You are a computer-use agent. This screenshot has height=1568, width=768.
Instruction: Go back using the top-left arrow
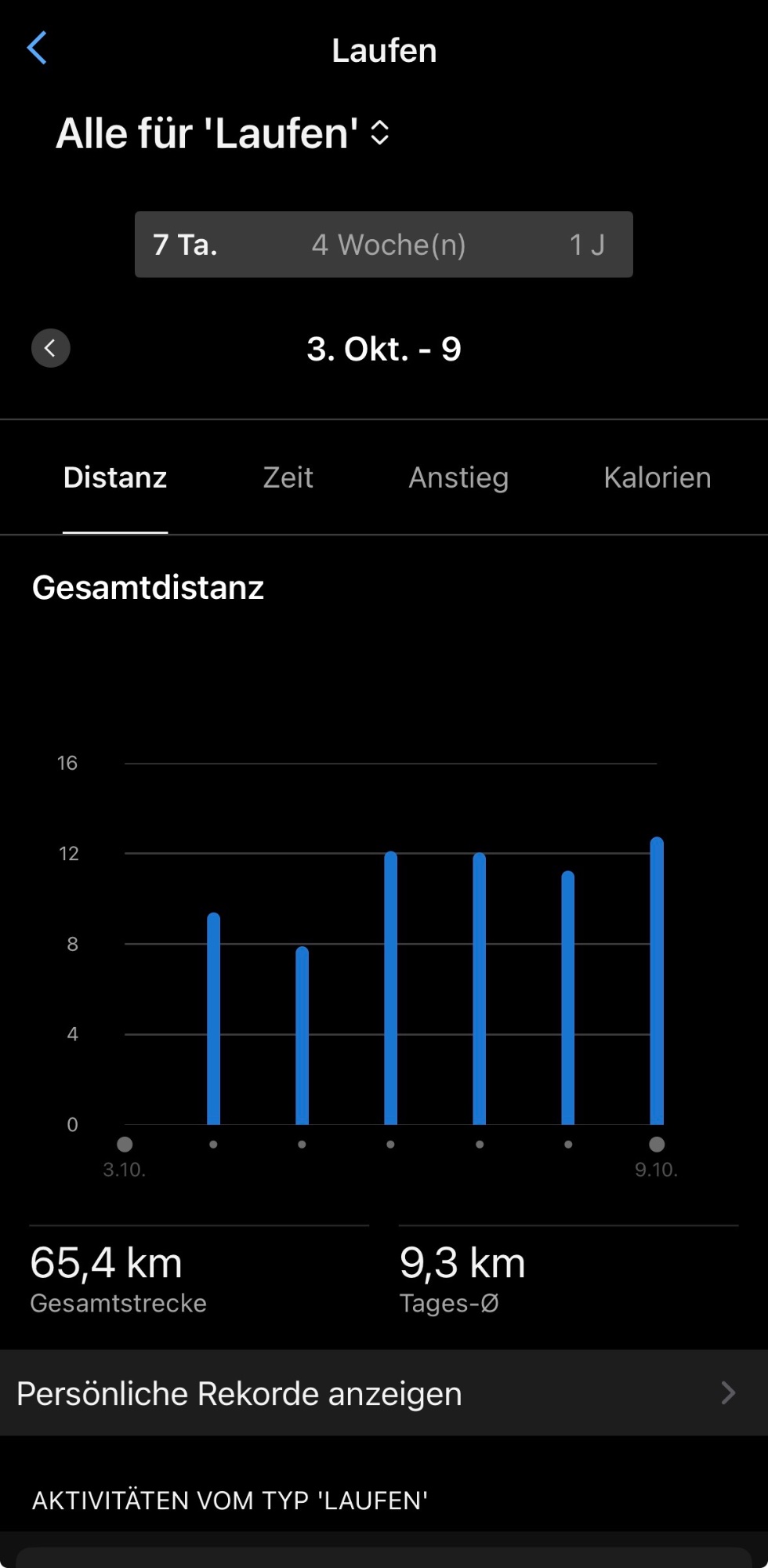[38, 49]
